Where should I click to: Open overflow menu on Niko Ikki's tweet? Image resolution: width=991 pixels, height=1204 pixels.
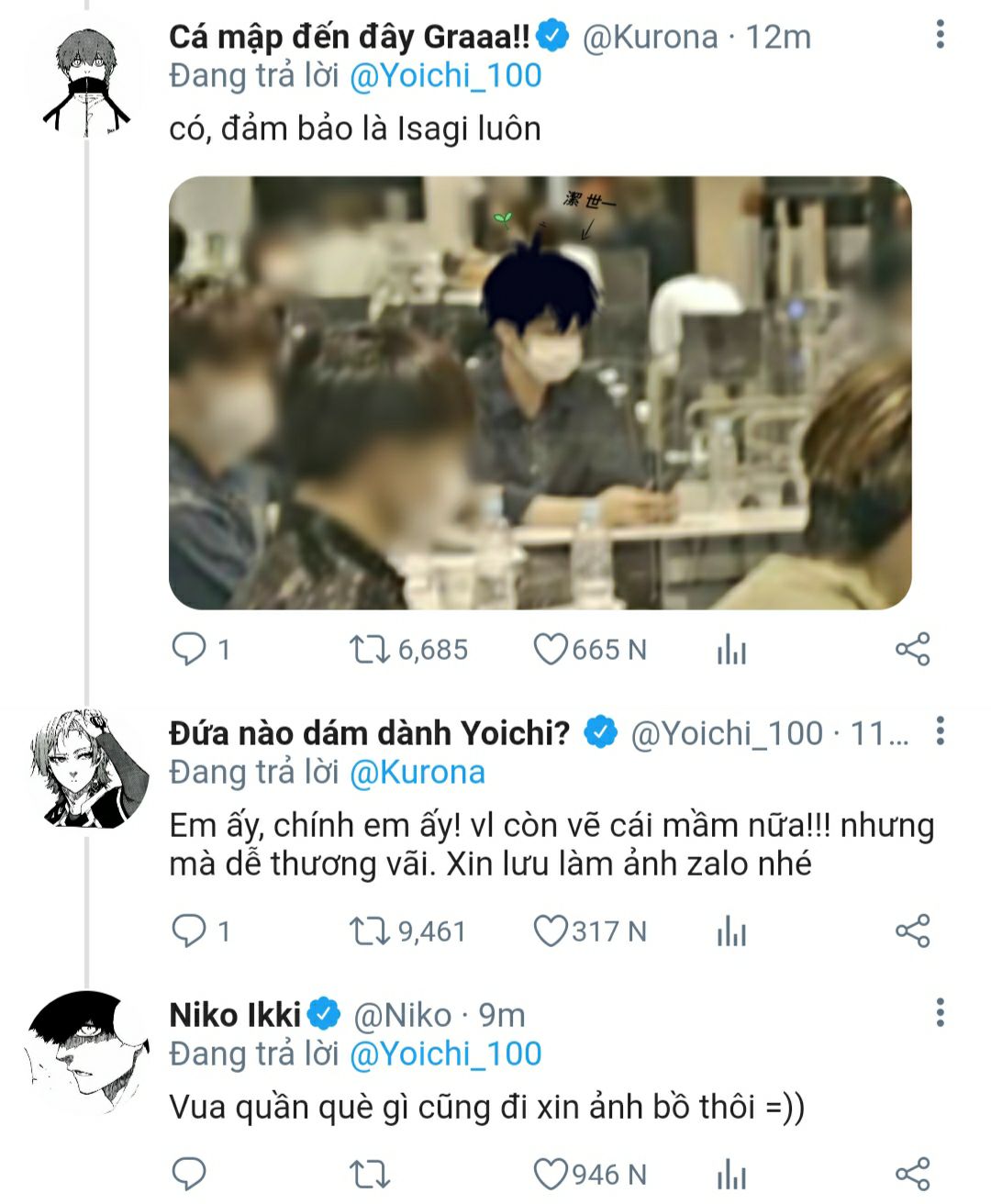pyautogui.click(x=940, y=1013)
